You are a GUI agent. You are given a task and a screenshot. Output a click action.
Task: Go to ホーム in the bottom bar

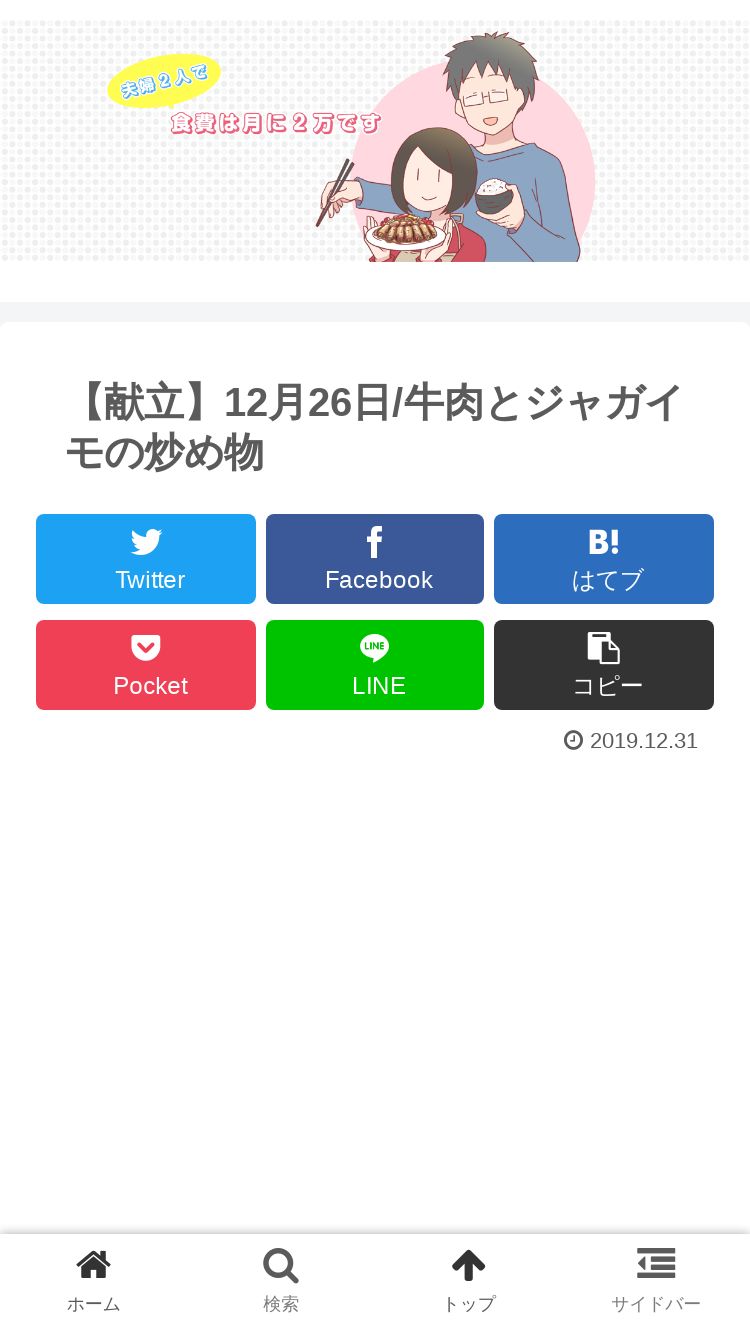tap(94, 1283)
